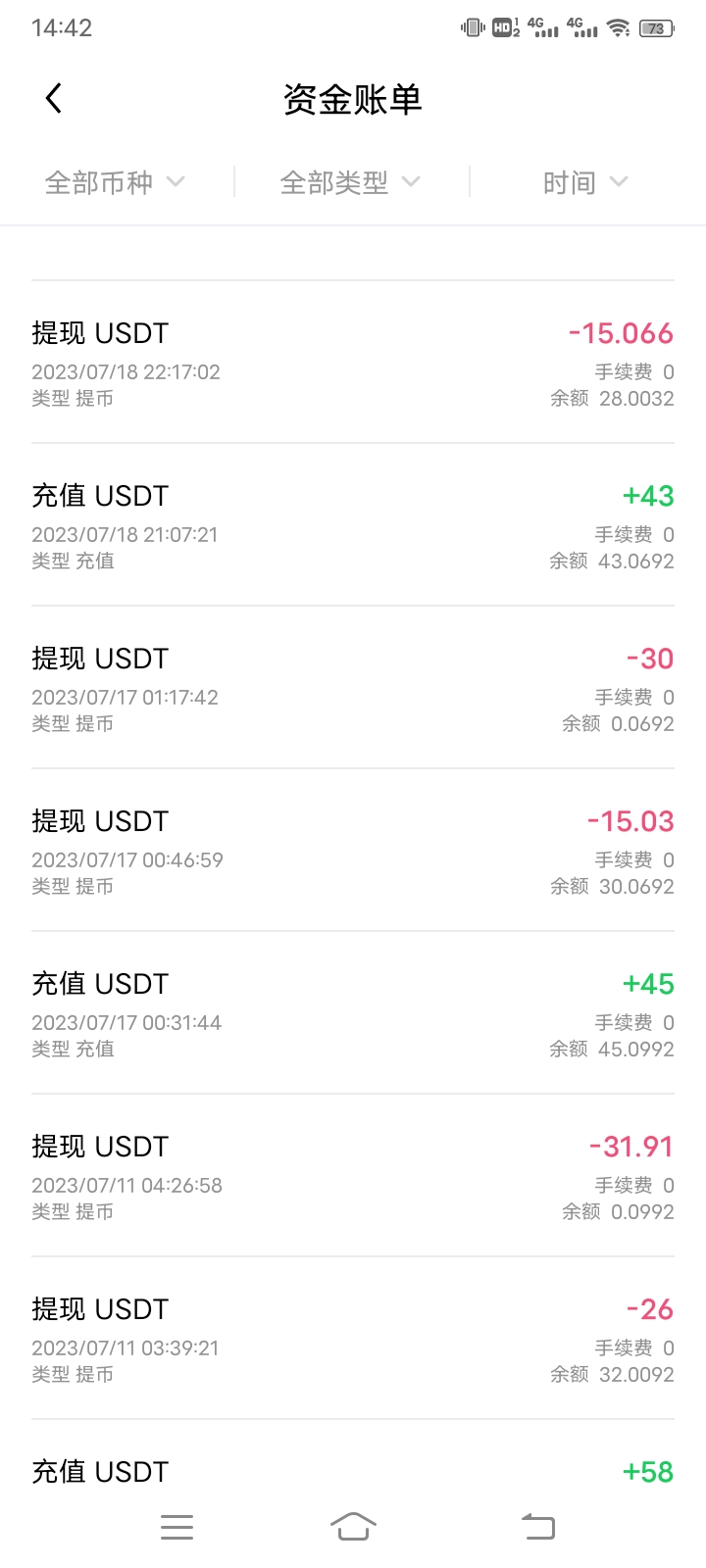Go back from the 资金账单 page

[x=54, y=98]
